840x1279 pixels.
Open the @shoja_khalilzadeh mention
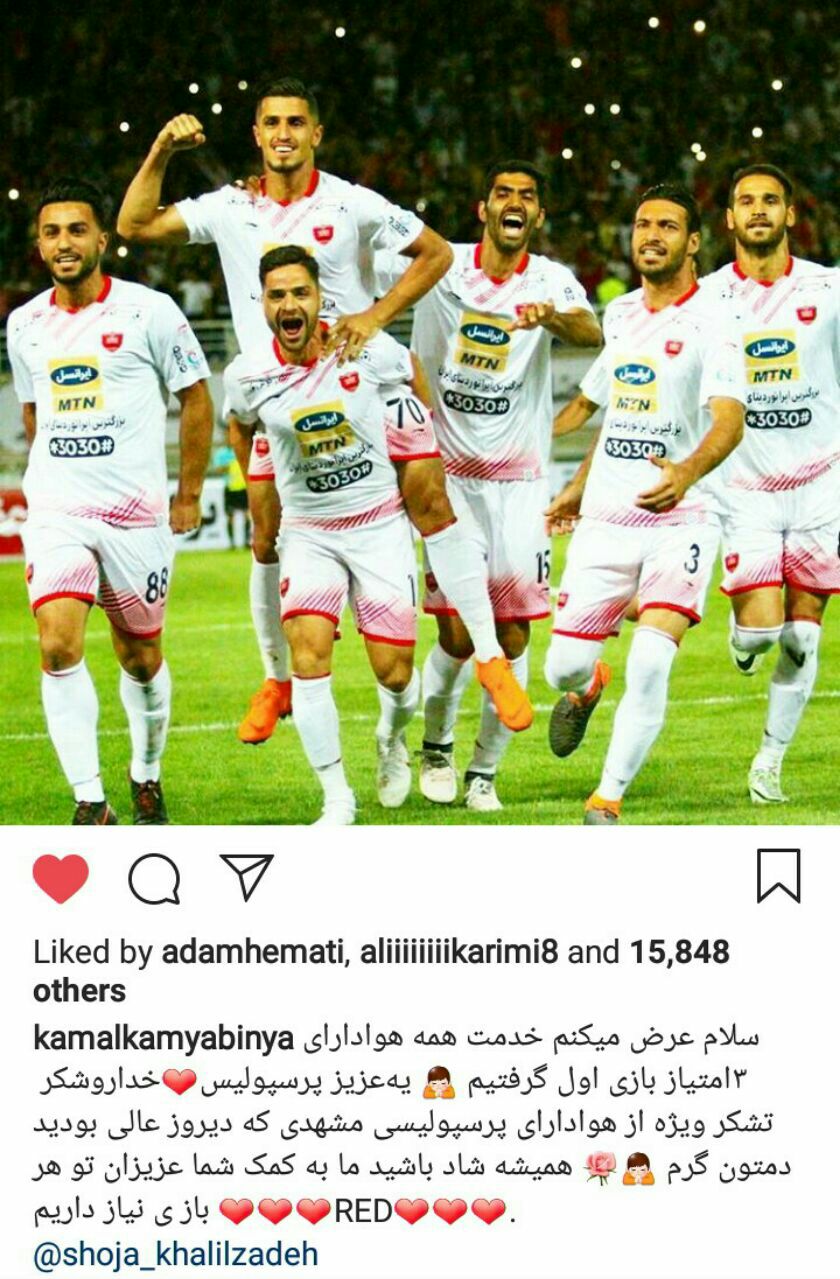(x=175, y=1254)
